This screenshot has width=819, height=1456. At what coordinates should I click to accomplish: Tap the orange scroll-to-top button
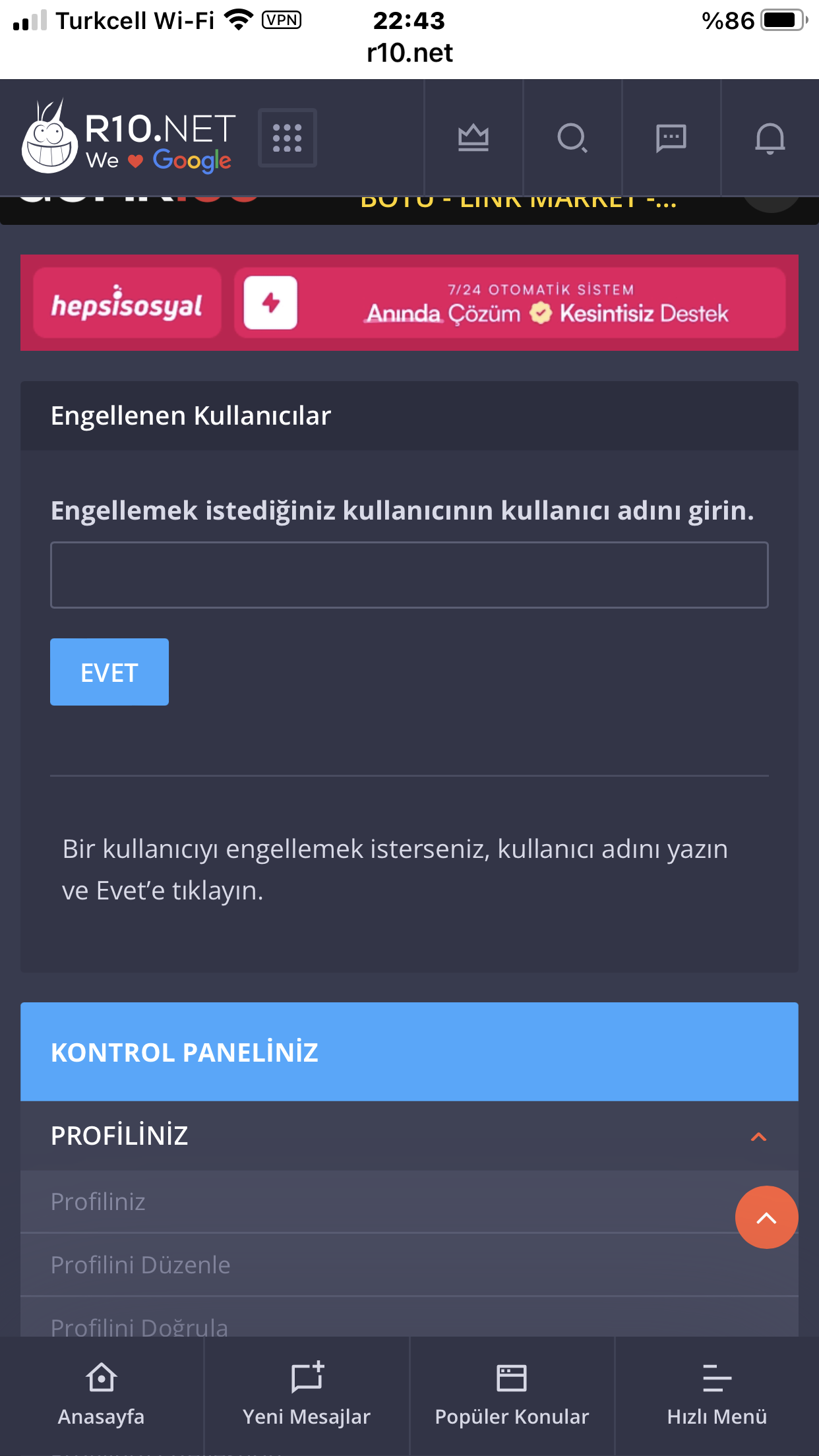[766, 1217]
